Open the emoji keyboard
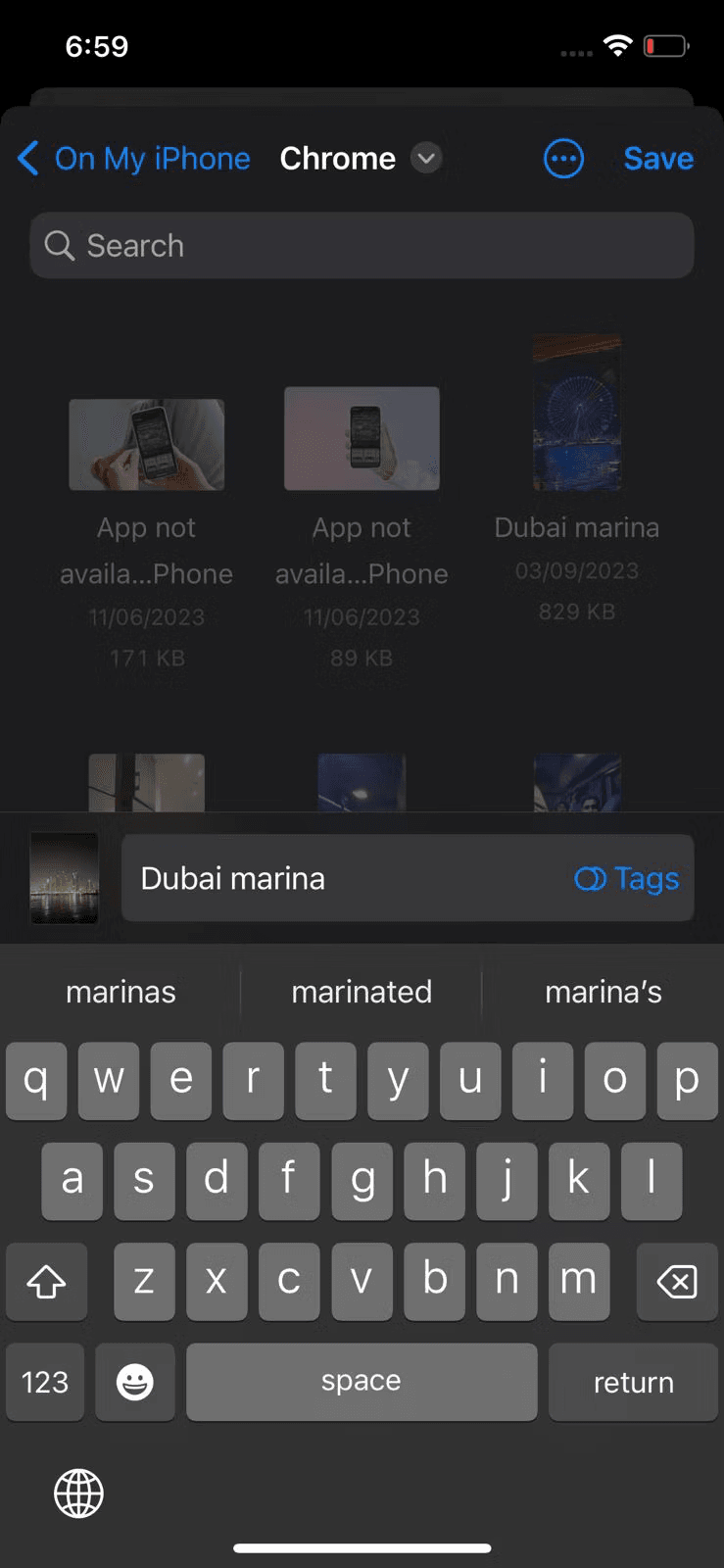The height and width of the screenshot is (1568, 724). pyautogui.click(x=135, y=1382)
